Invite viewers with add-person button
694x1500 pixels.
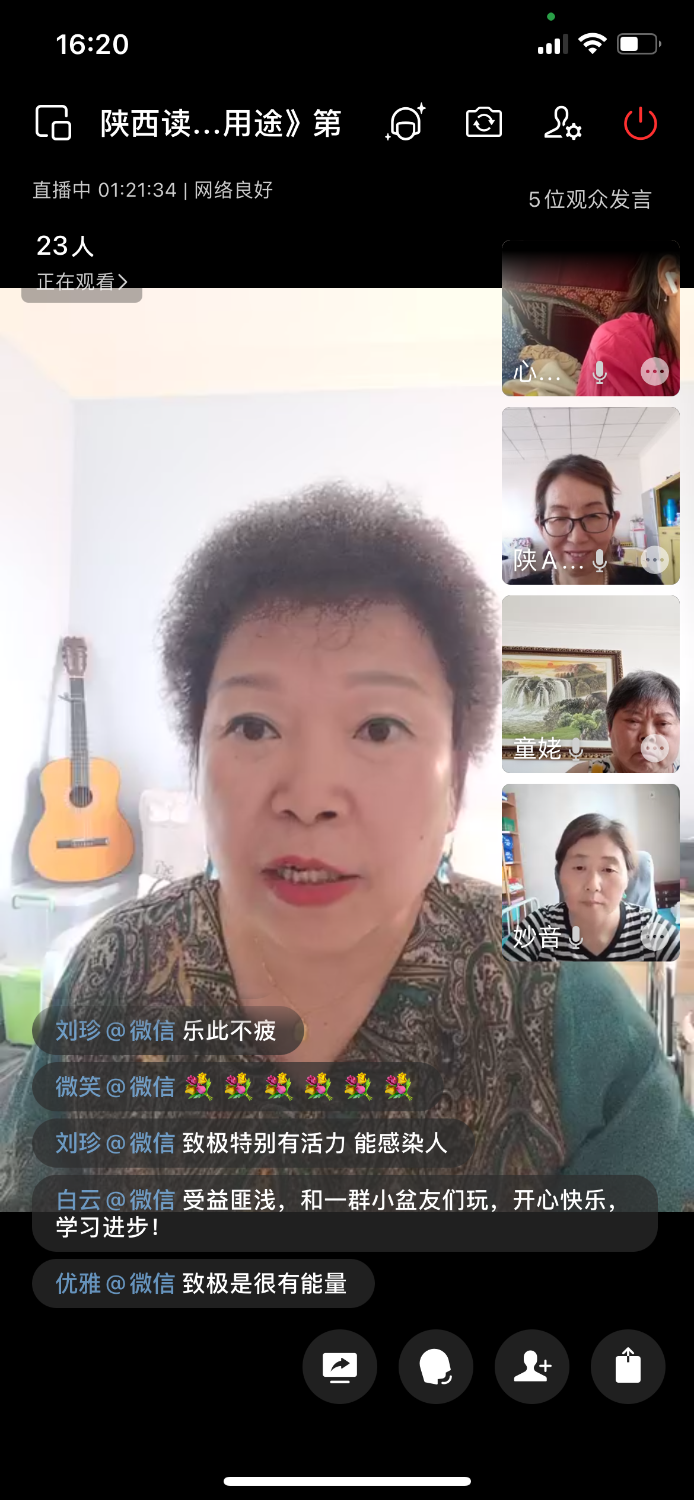click(x=532, y=1366)
